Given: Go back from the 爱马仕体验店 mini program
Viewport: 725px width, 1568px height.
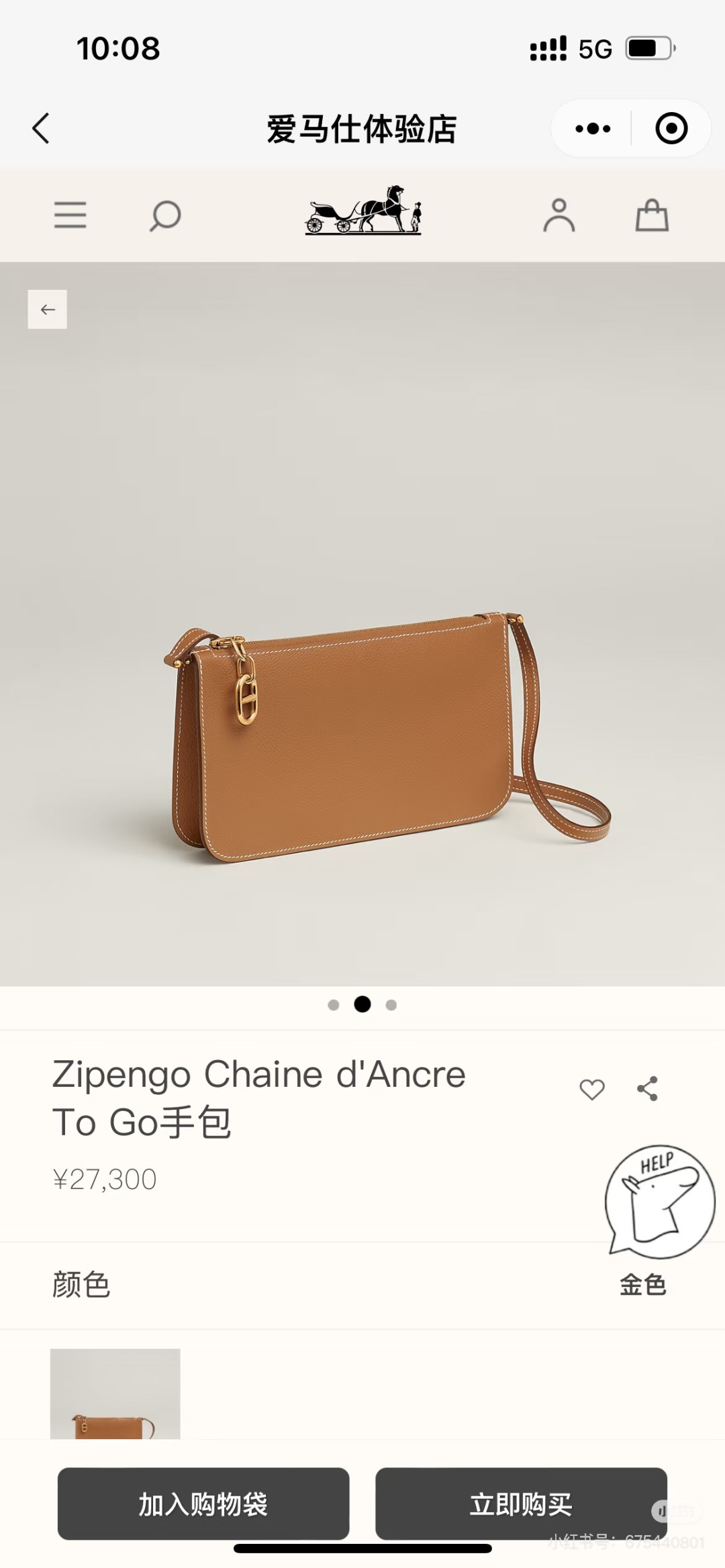Looking at the screenshot, I should [41, 128].
